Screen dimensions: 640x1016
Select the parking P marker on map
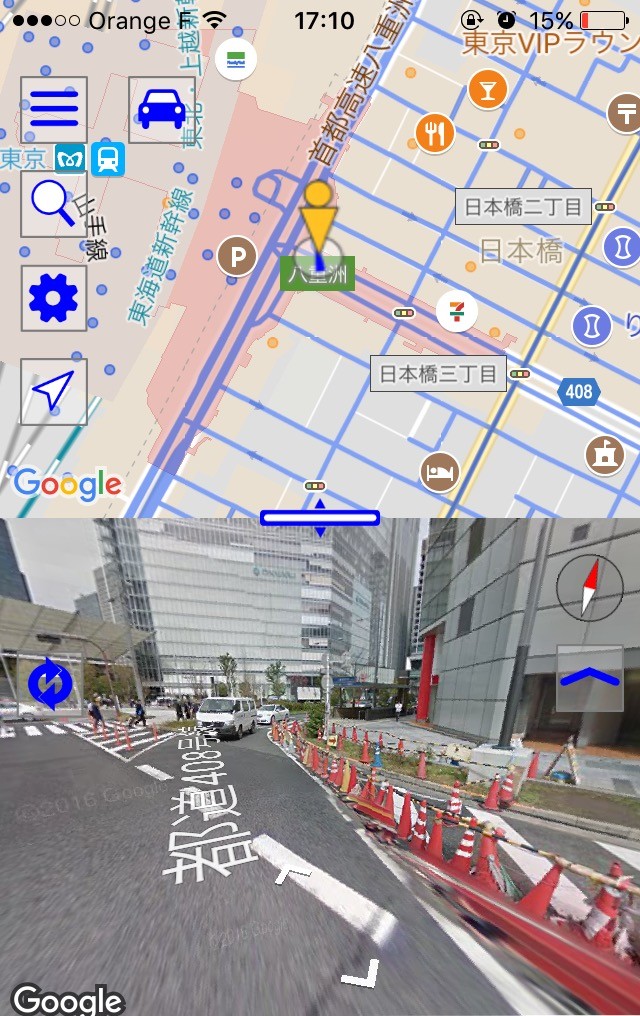(x=237, y=257)
